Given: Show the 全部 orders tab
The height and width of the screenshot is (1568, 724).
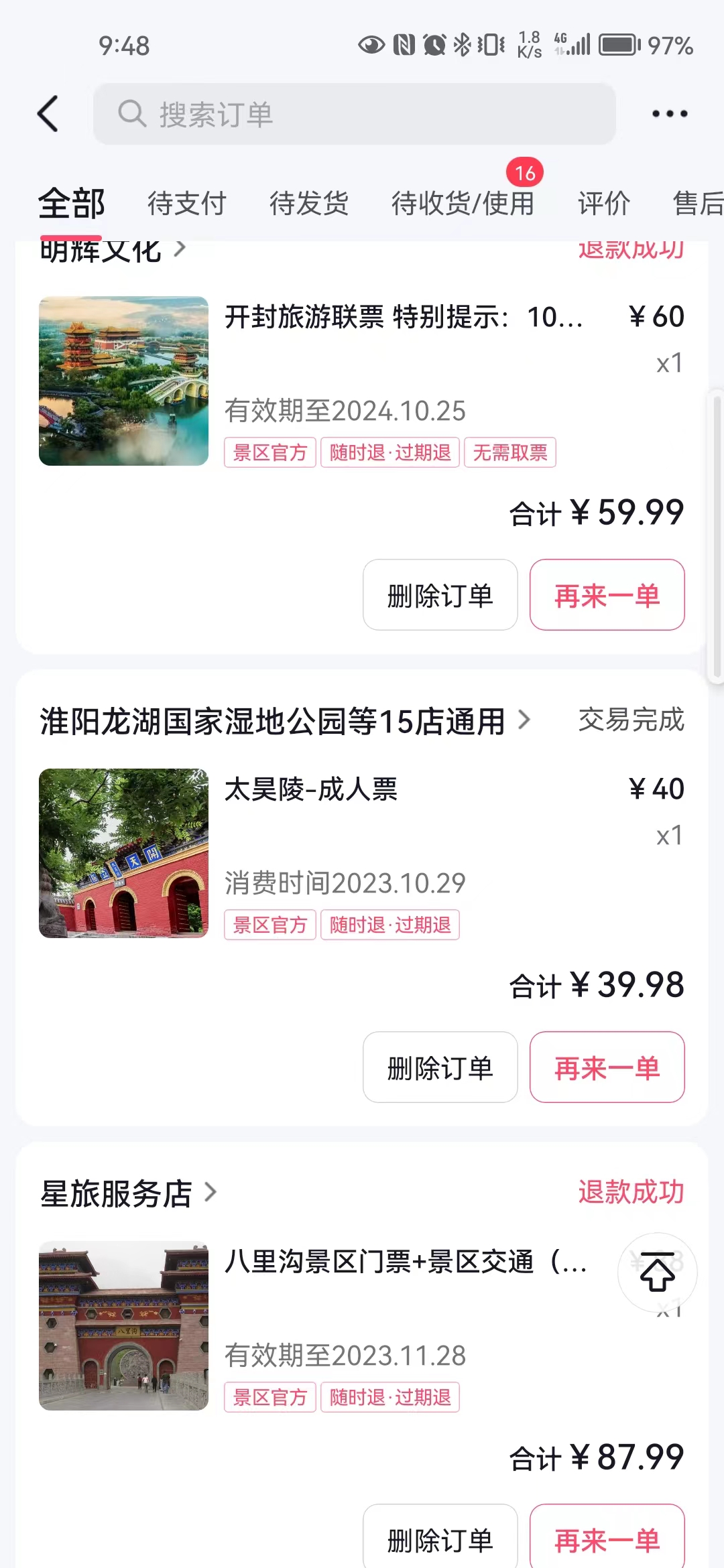Looking at the screenshot, I should pos(71,204).
